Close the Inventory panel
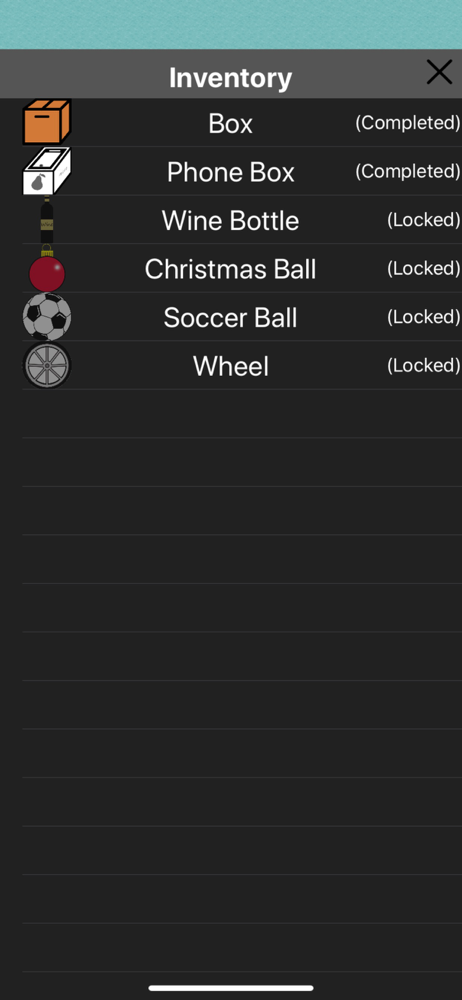 (x=439, y=73)
